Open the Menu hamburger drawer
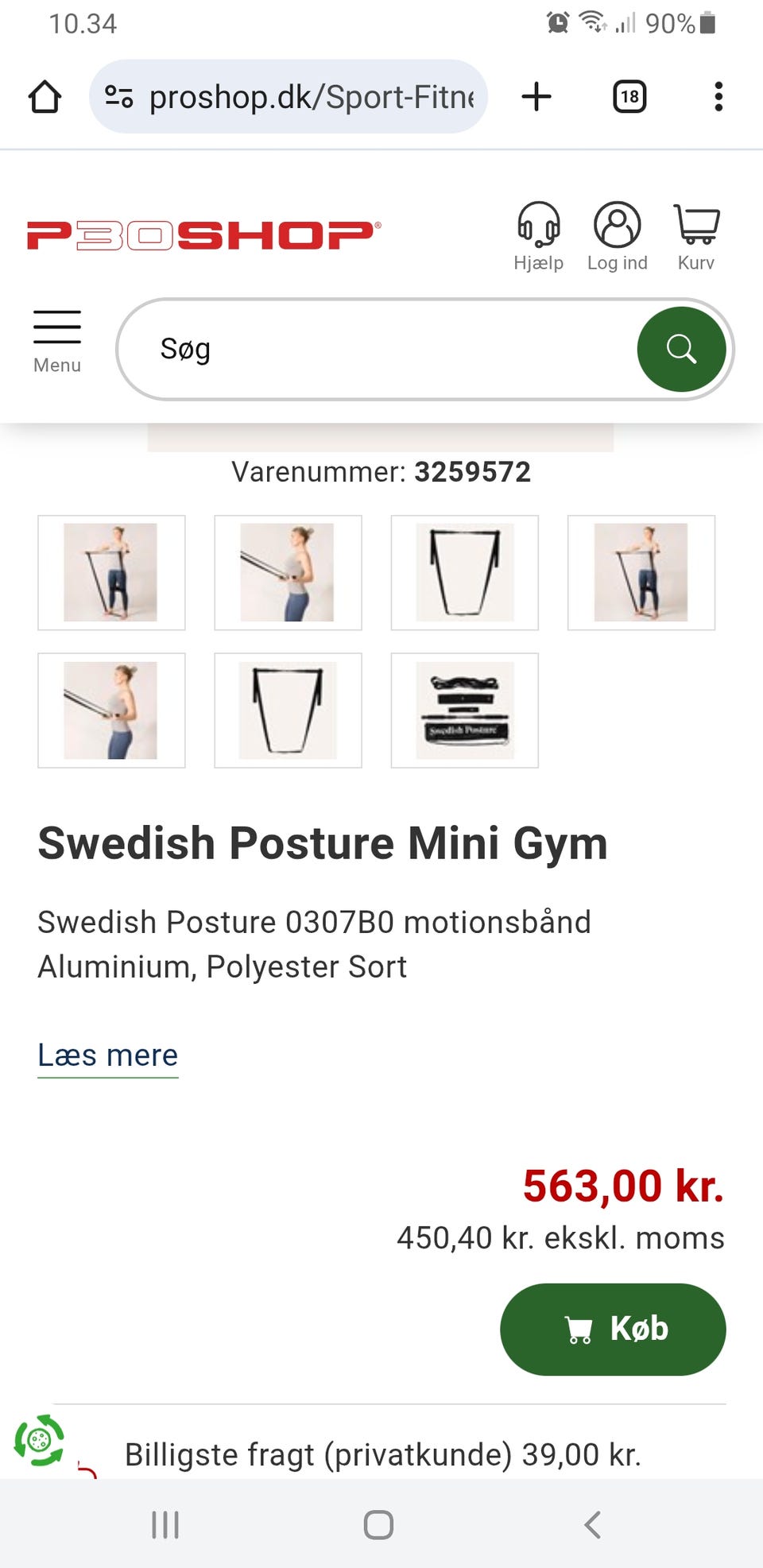The image size is (763, 1568). pyautogui.click(x=57, y=342)
